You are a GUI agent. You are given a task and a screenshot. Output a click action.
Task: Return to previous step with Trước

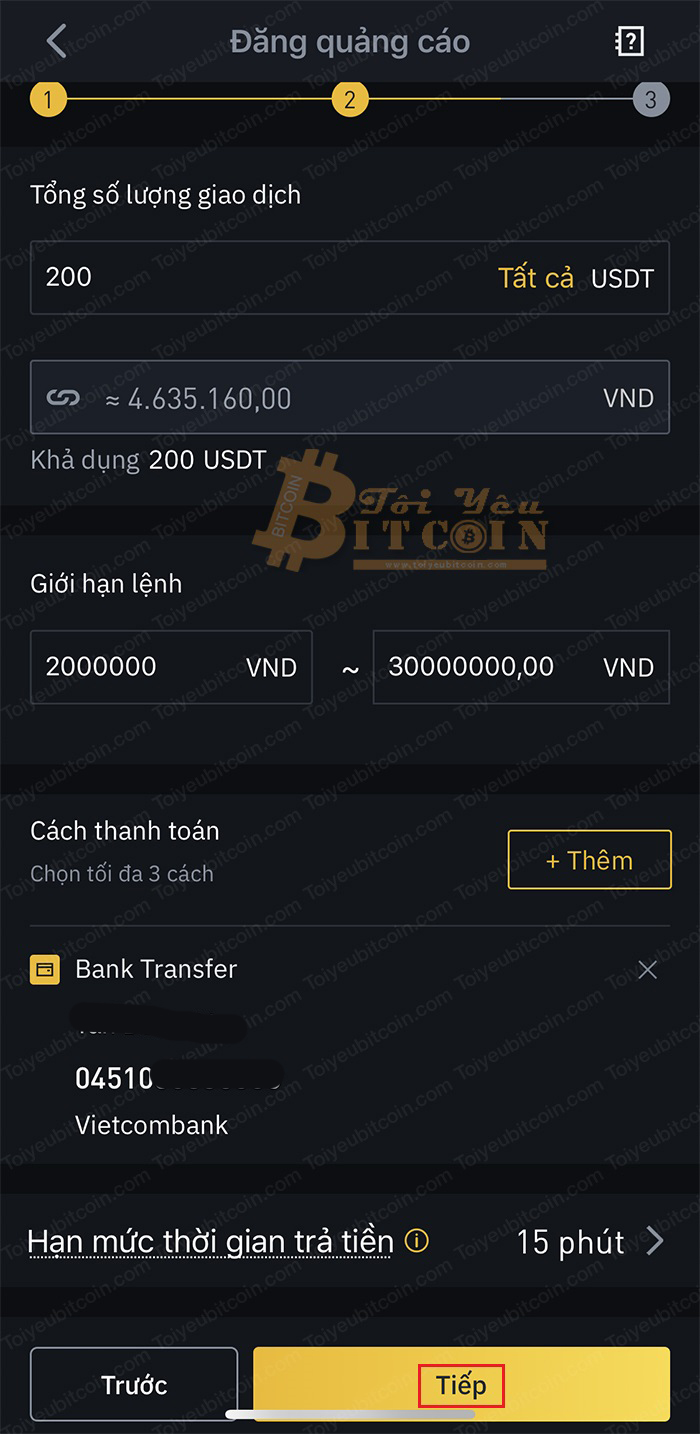click(x=134, y=1385)
